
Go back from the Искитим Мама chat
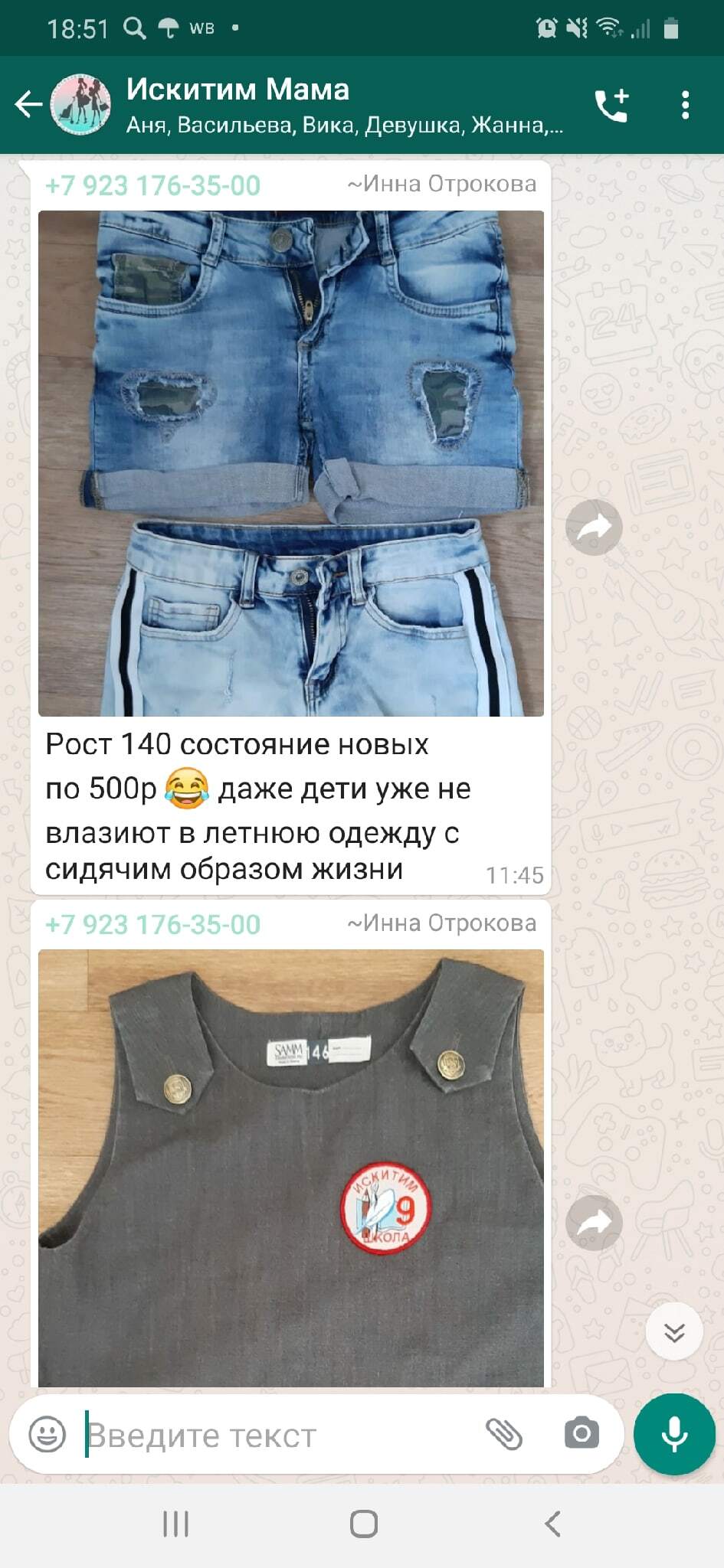[x=28, y=105]
